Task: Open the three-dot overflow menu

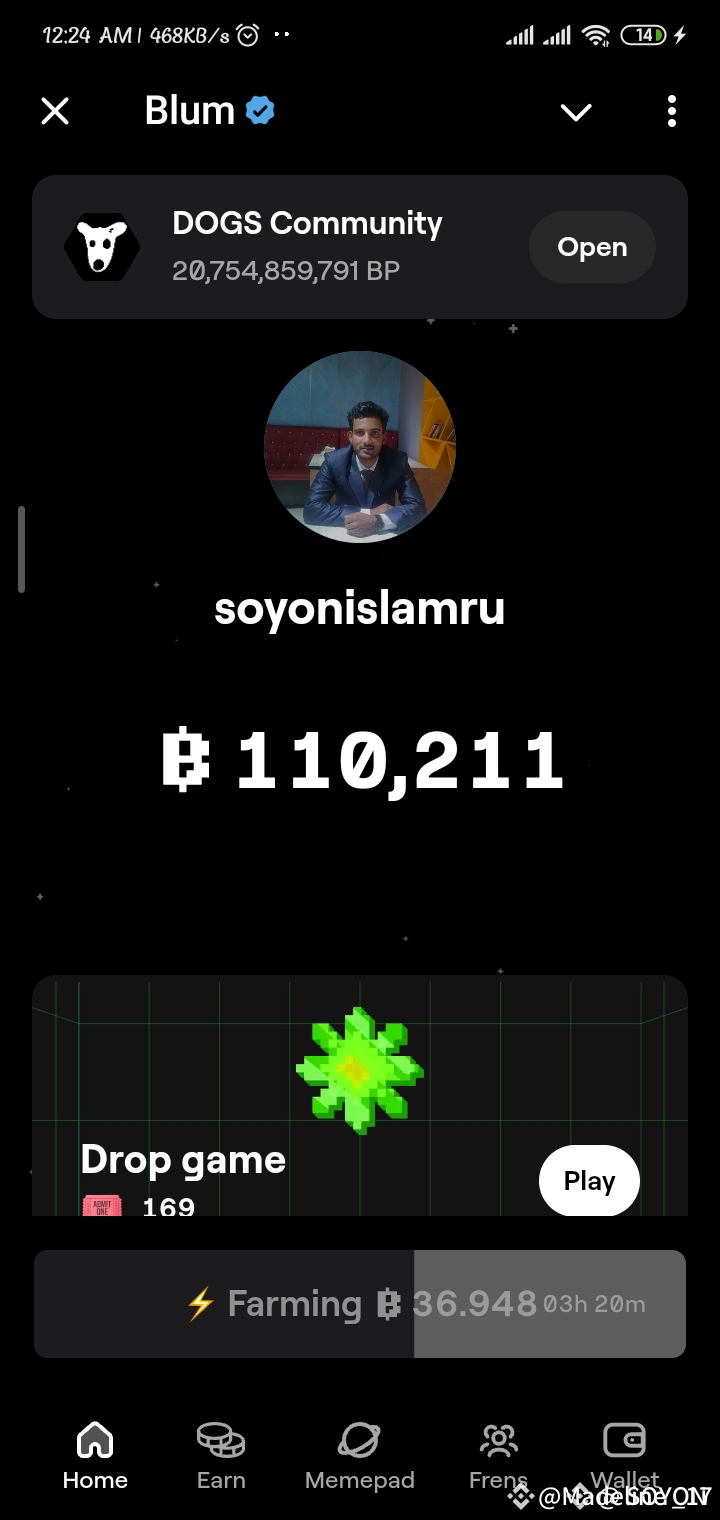Action: (x=671, y=111)
